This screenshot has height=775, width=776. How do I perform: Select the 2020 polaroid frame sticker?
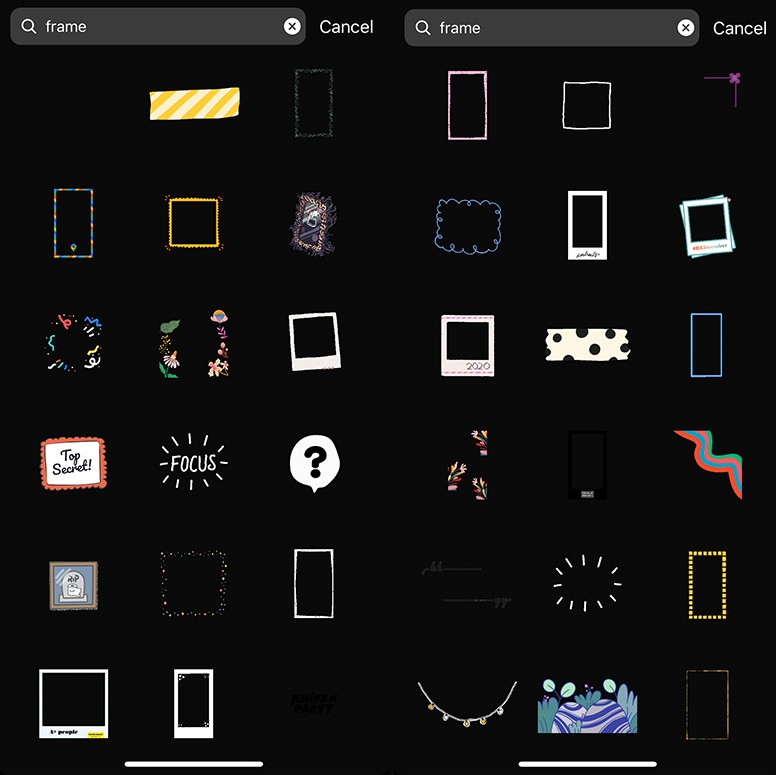point(467,345)
